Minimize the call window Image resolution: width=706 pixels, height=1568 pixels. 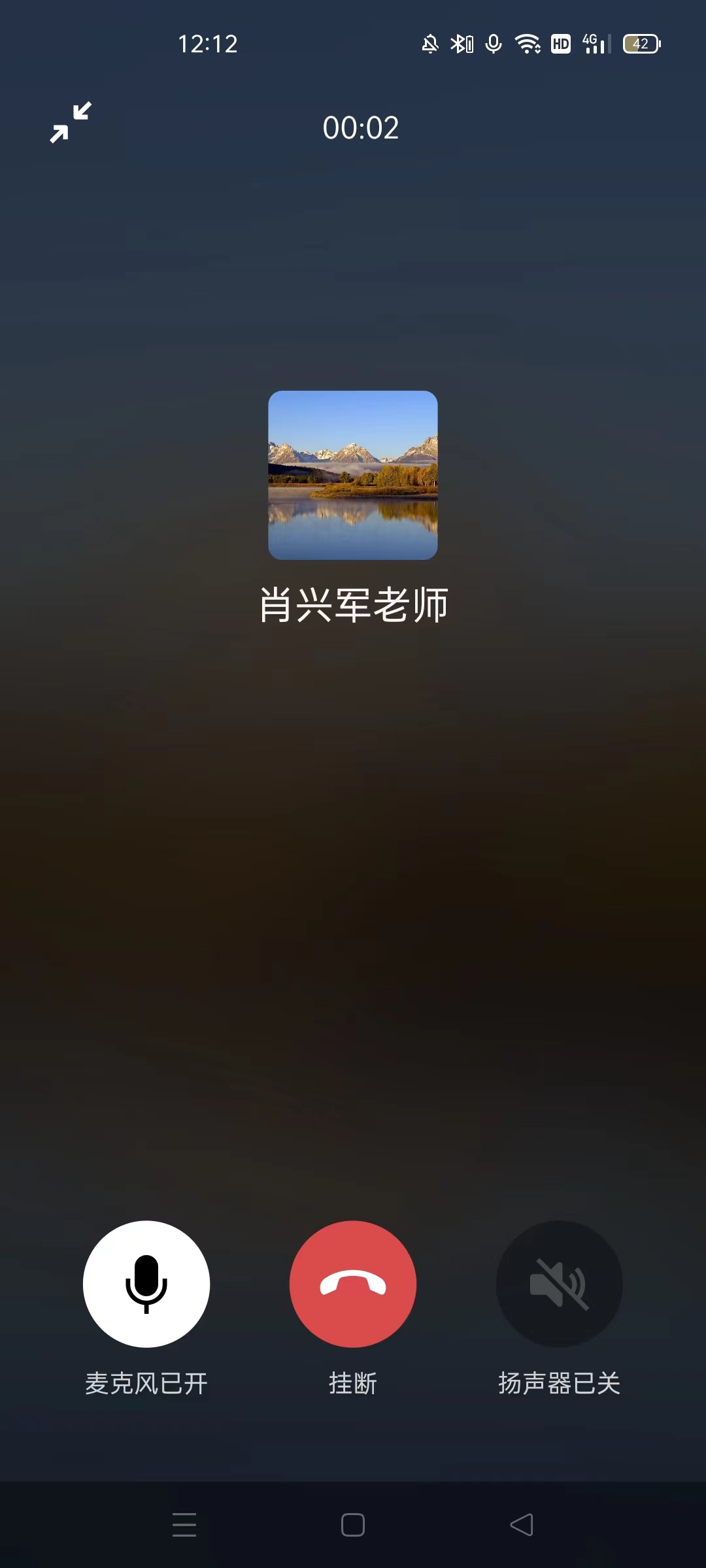(x=71, y=123)
